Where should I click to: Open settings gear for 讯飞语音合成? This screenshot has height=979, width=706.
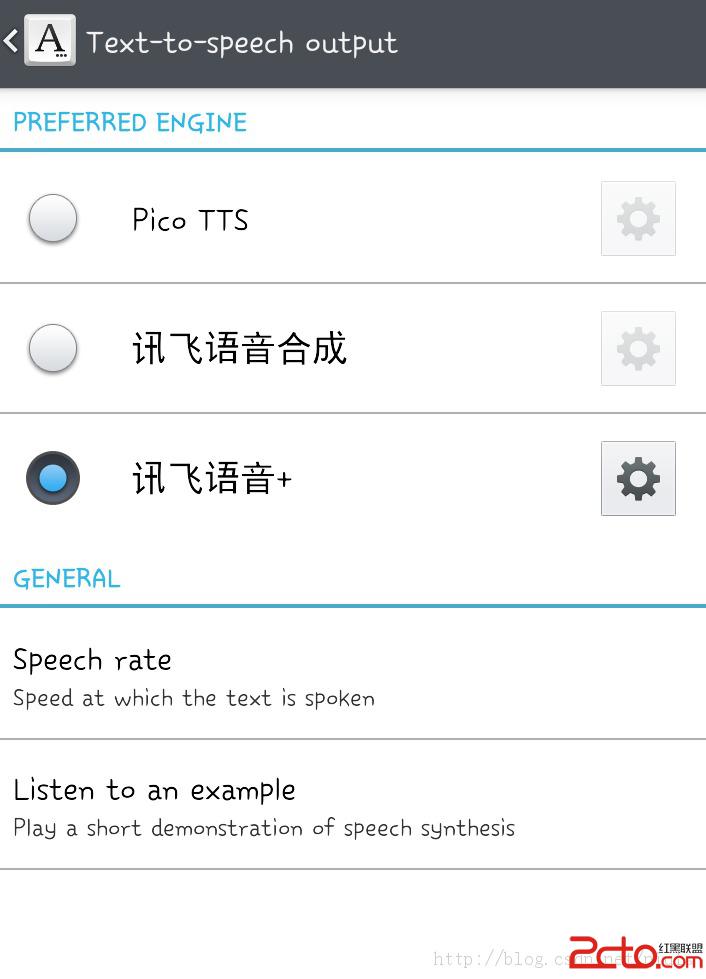click(x=638, y=349)
